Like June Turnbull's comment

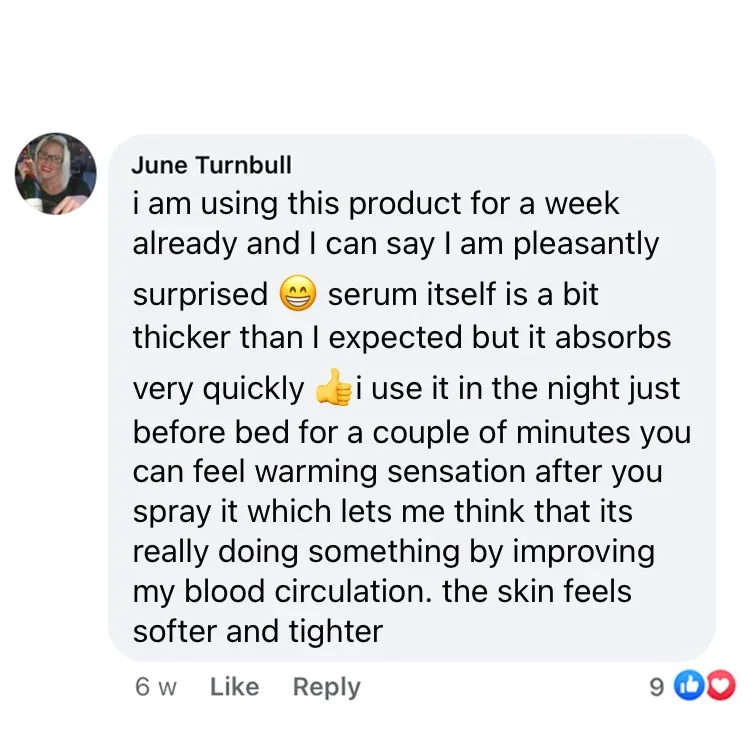[x=234, y=687]
